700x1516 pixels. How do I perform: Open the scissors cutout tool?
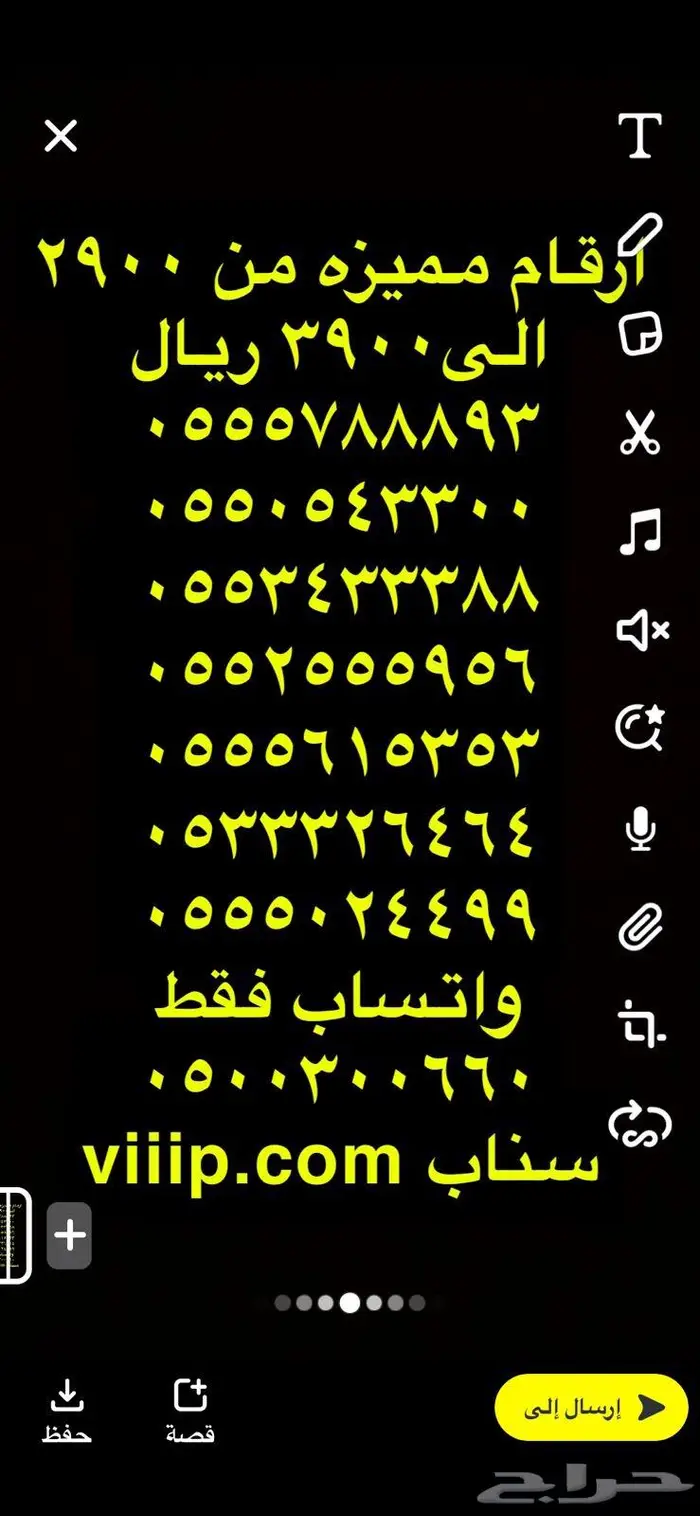640,433
